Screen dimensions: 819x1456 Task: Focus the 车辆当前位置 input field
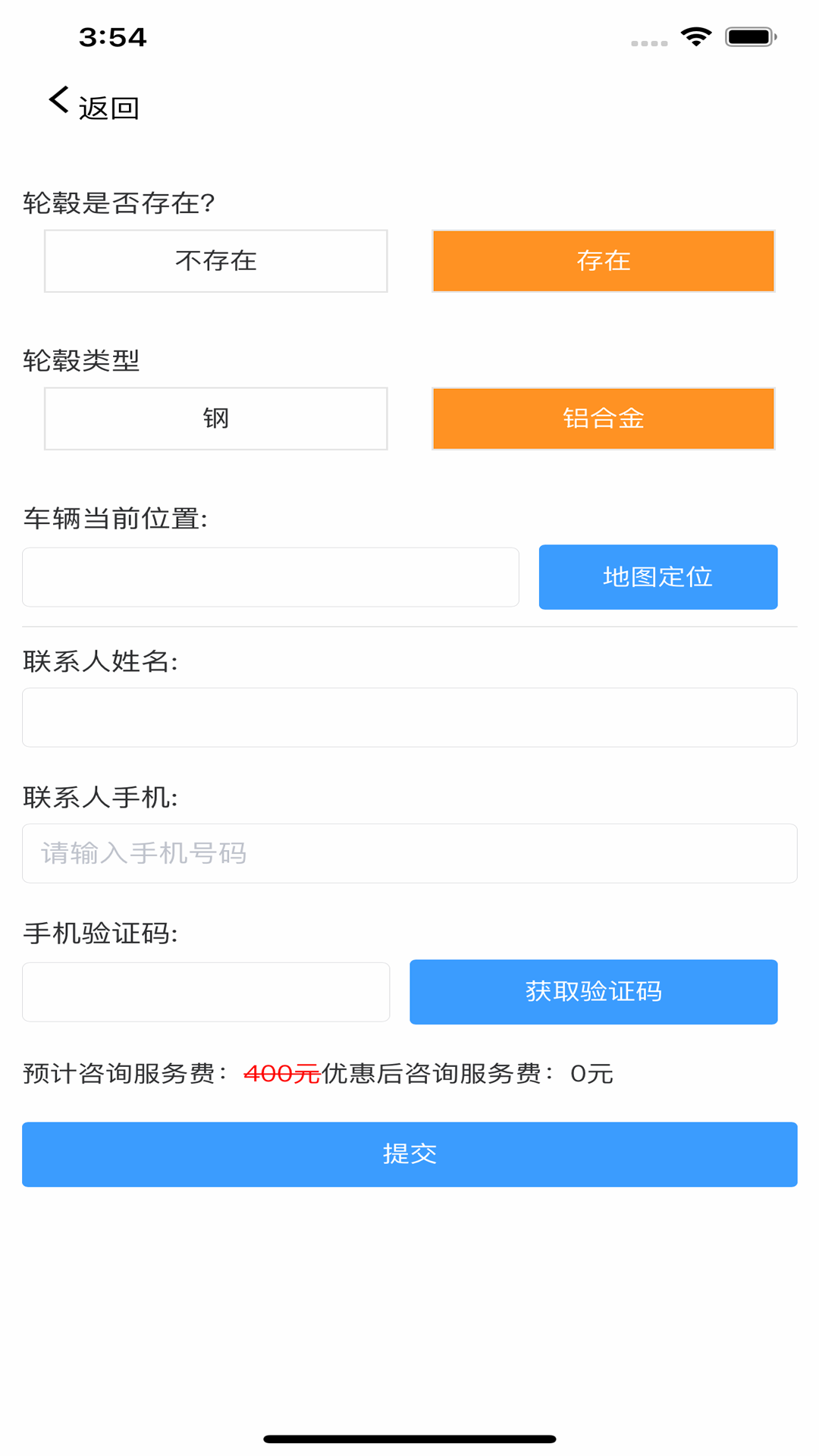(271, 577)
